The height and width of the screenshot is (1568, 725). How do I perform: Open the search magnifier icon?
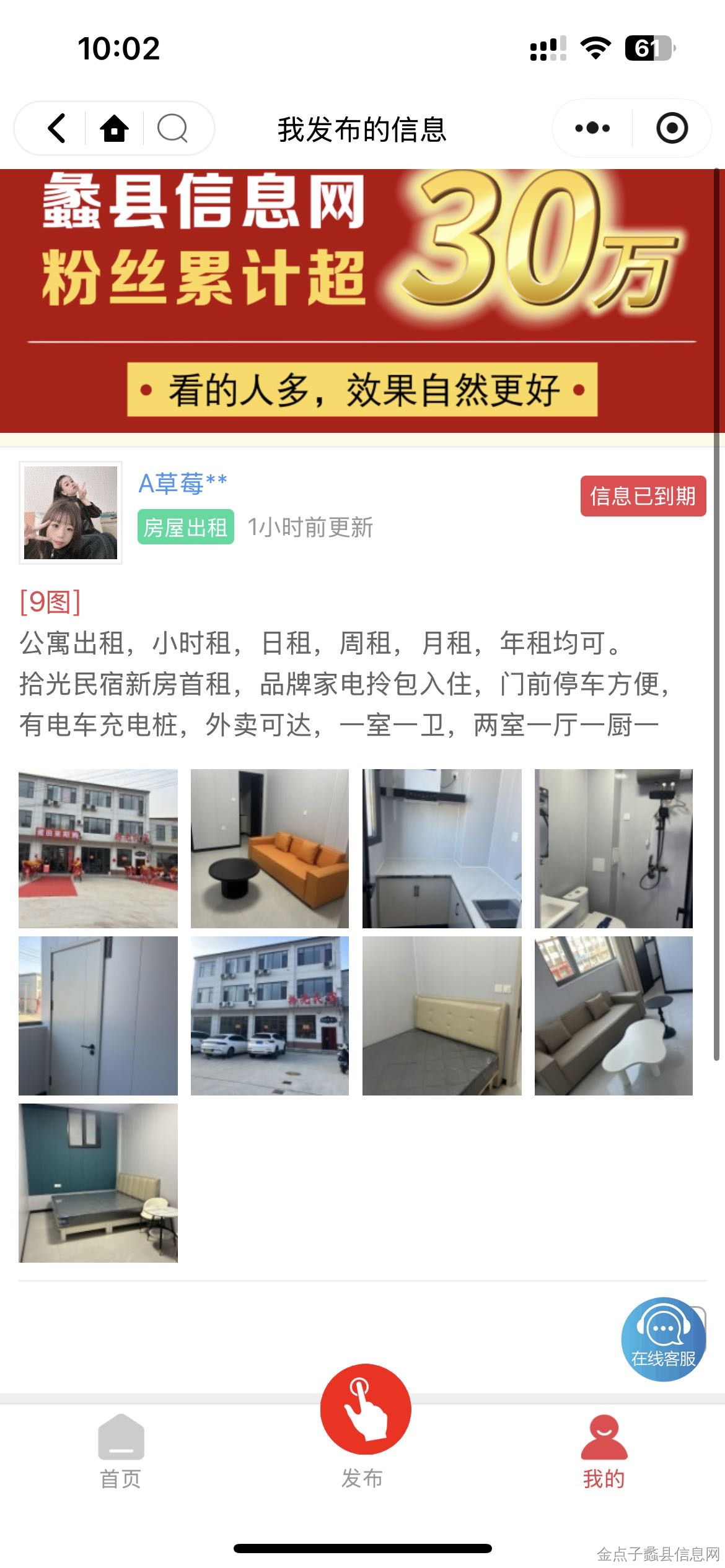pos(172,128)
